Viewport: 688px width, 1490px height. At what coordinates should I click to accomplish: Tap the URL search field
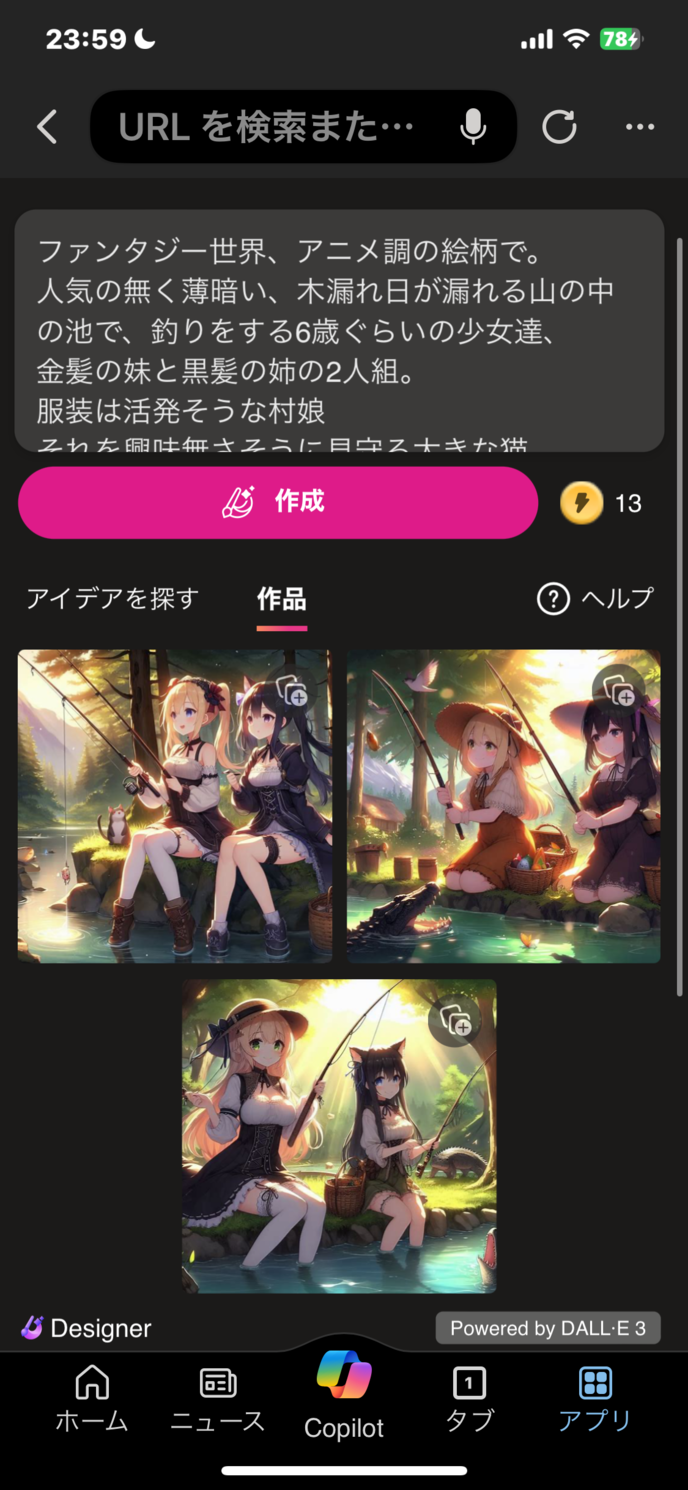click(x=268, y=127)
